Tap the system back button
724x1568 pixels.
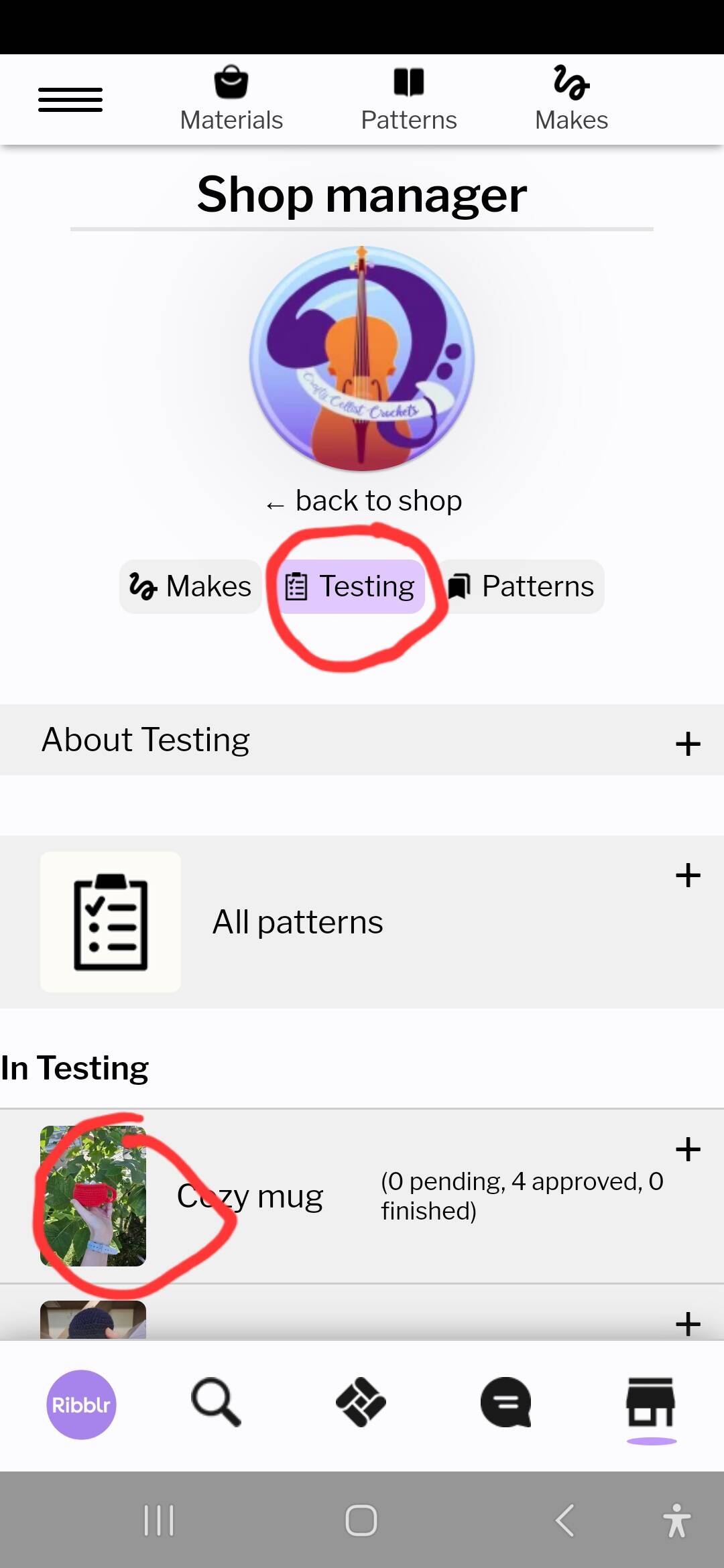coord(564,1520)
